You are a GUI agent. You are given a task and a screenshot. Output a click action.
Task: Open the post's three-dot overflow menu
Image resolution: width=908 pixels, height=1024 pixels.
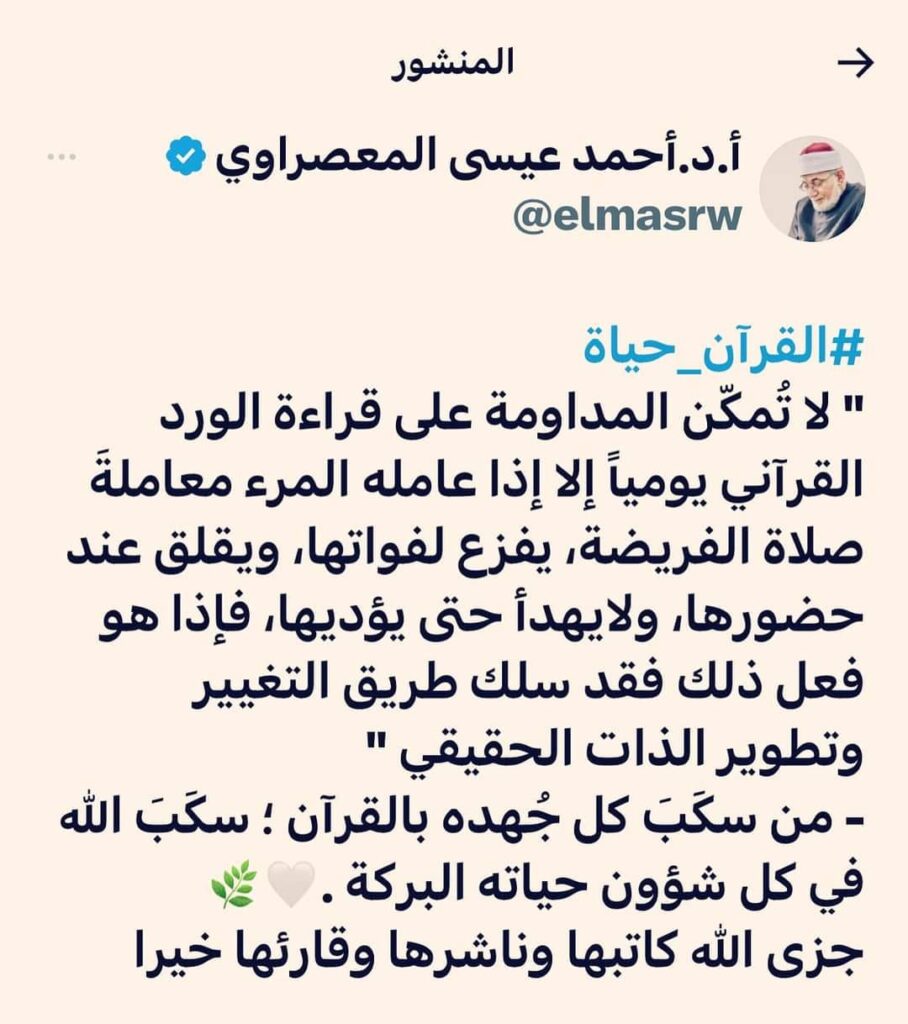60,158
